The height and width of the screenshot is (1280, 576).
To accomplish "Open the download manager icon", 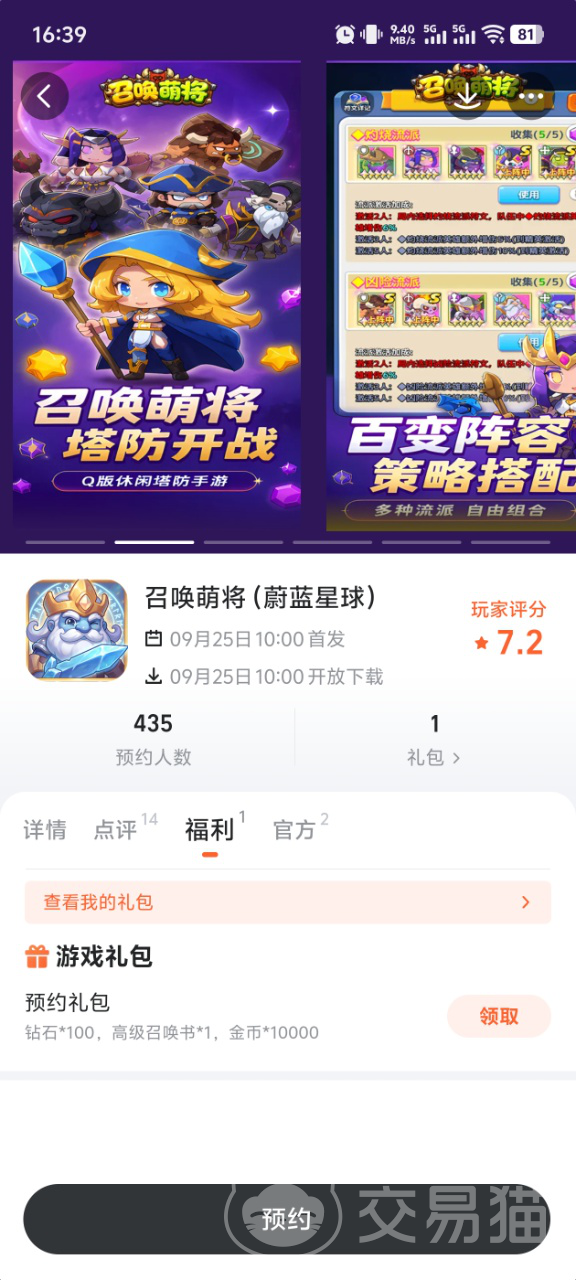I will 468,96.
